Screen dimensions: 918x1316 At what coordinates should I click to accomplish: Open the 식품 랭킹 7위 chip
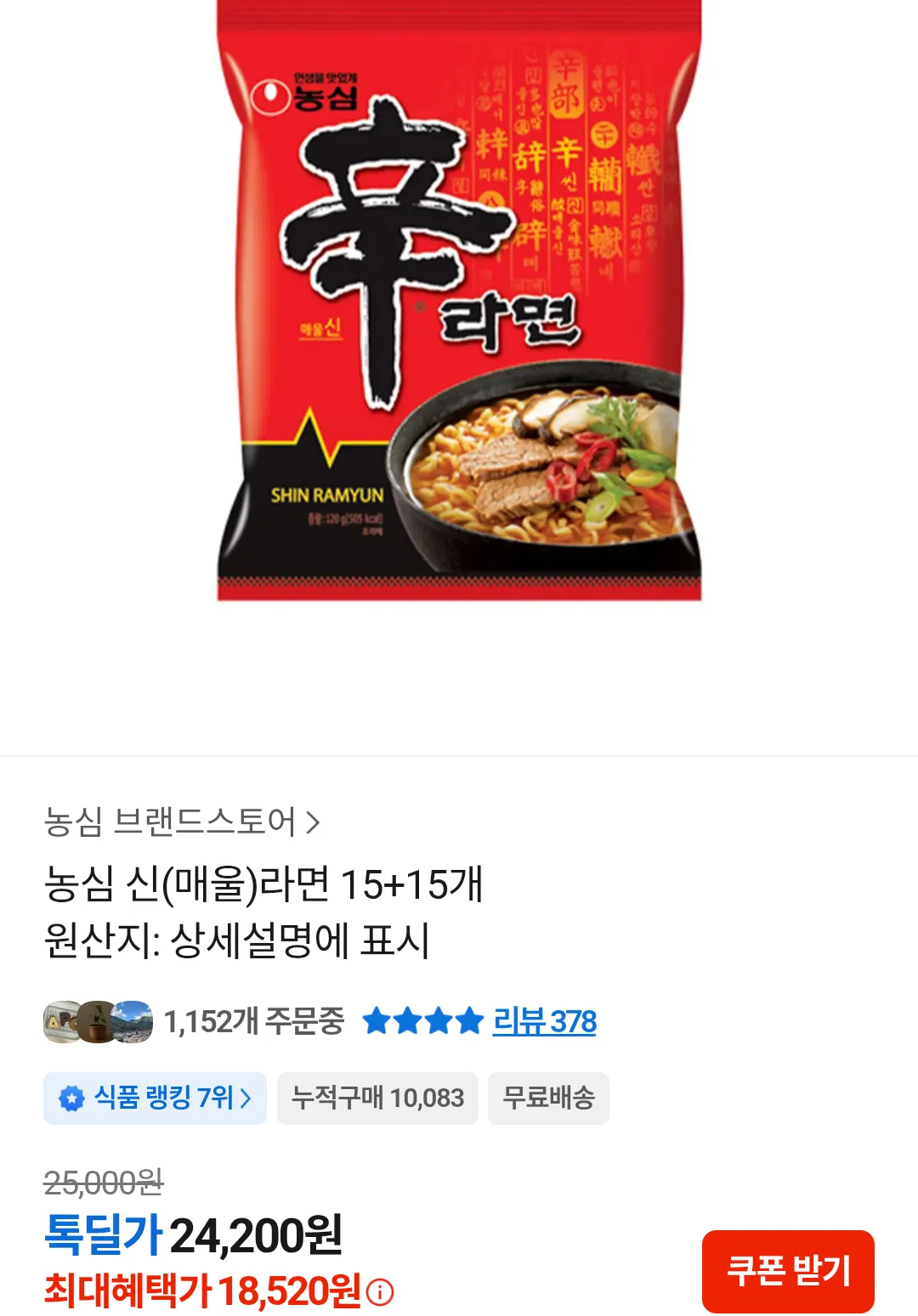(x=156, y=1098)
